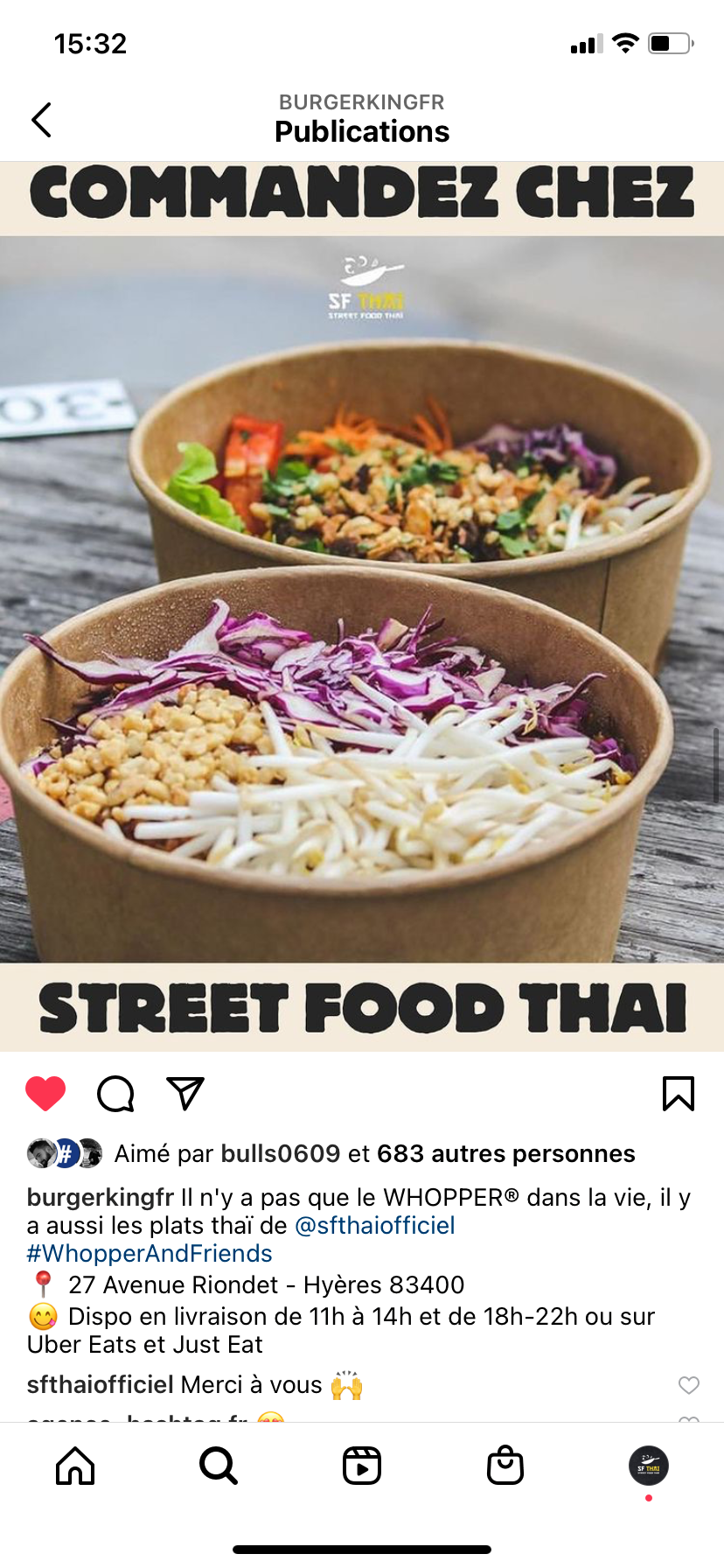Switch to the Home tab
The height and width of the screenshot is (1568, 724).
pos(75,1466)
